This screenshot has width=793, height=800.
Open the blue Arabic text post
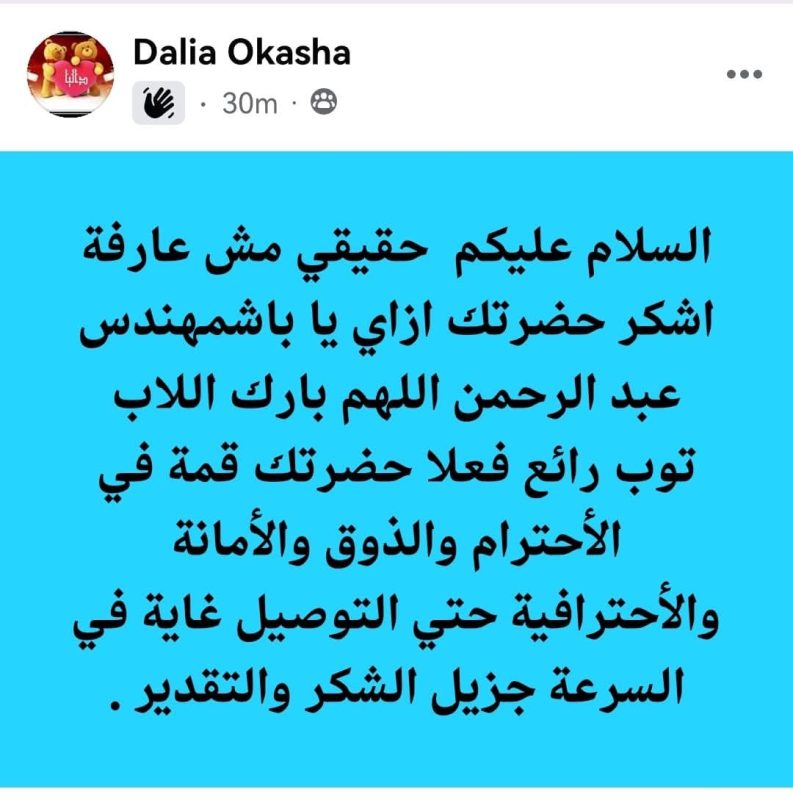coord(396,470)
